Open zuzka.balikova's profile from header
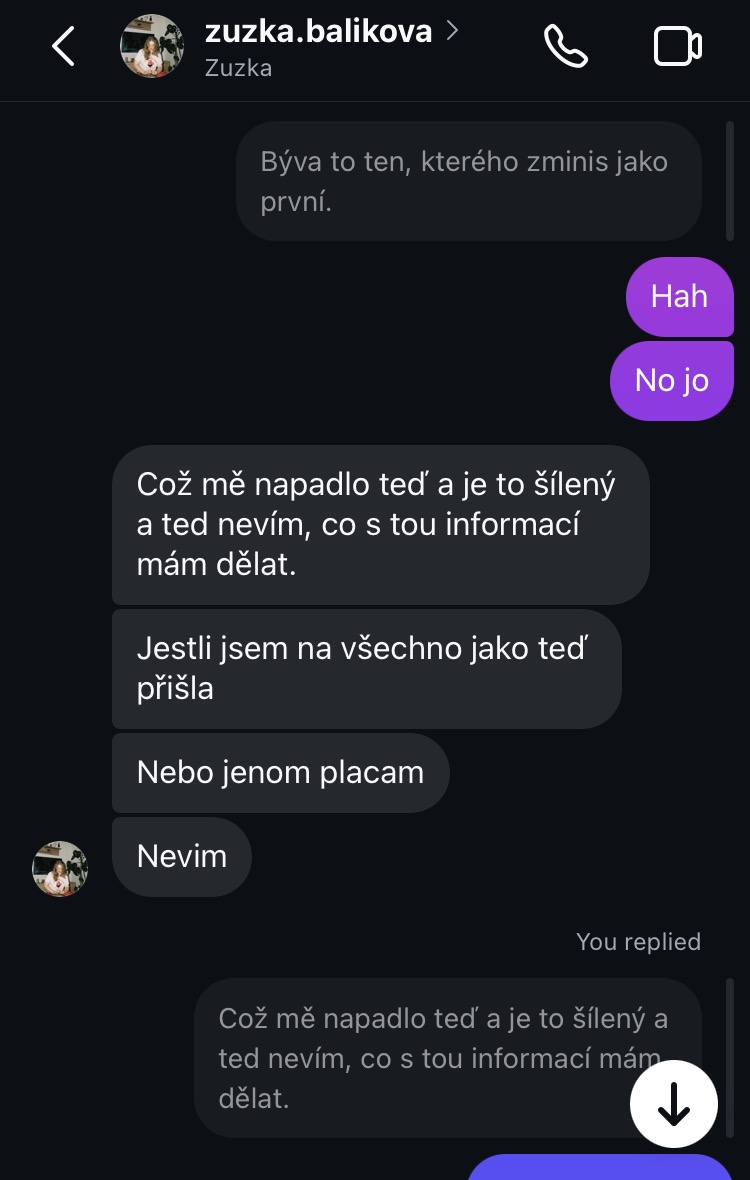Image resolution: width=750 pixels, height=1180 pixels. [319, 32]
